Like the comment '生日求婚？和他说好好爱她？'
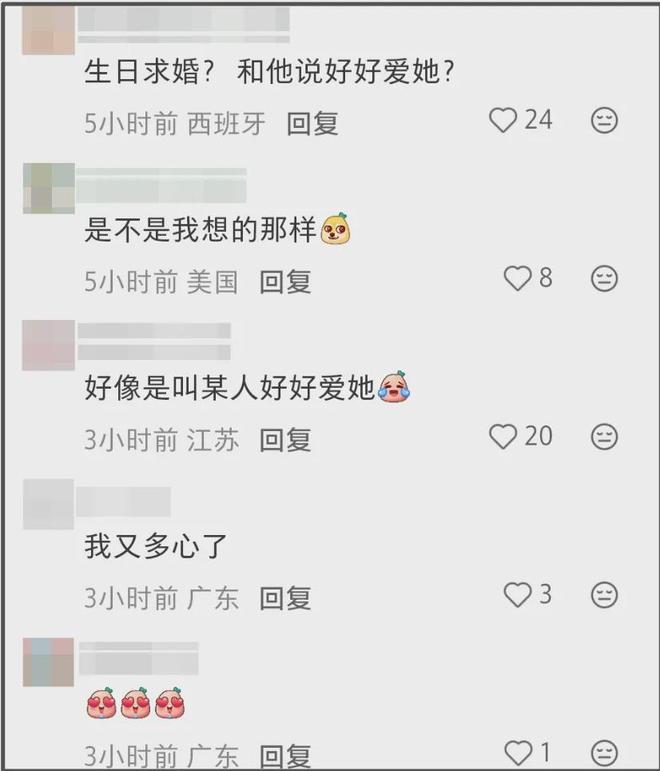Image resolution: width=660 pixels, height=771 pixels. point(503,121)
